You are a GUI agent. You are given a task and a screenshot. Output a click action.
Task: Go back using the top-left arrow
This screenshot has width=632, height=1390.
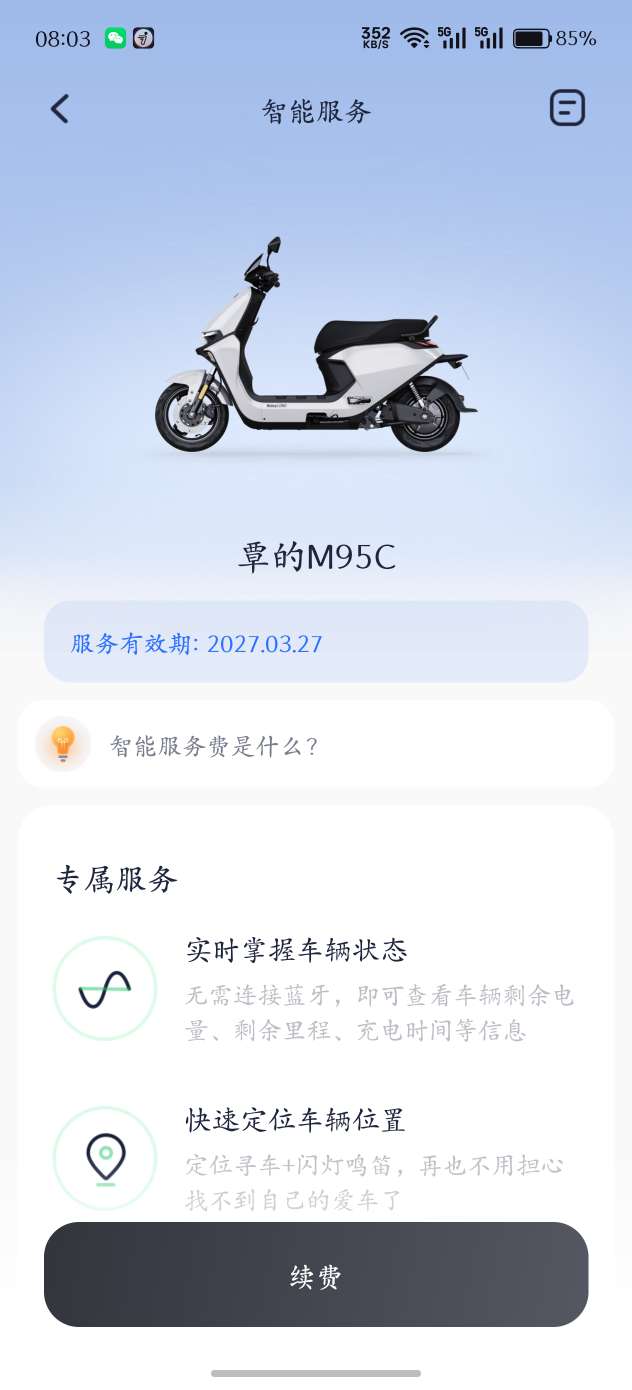pyautogui.click(x=60, y=109)
